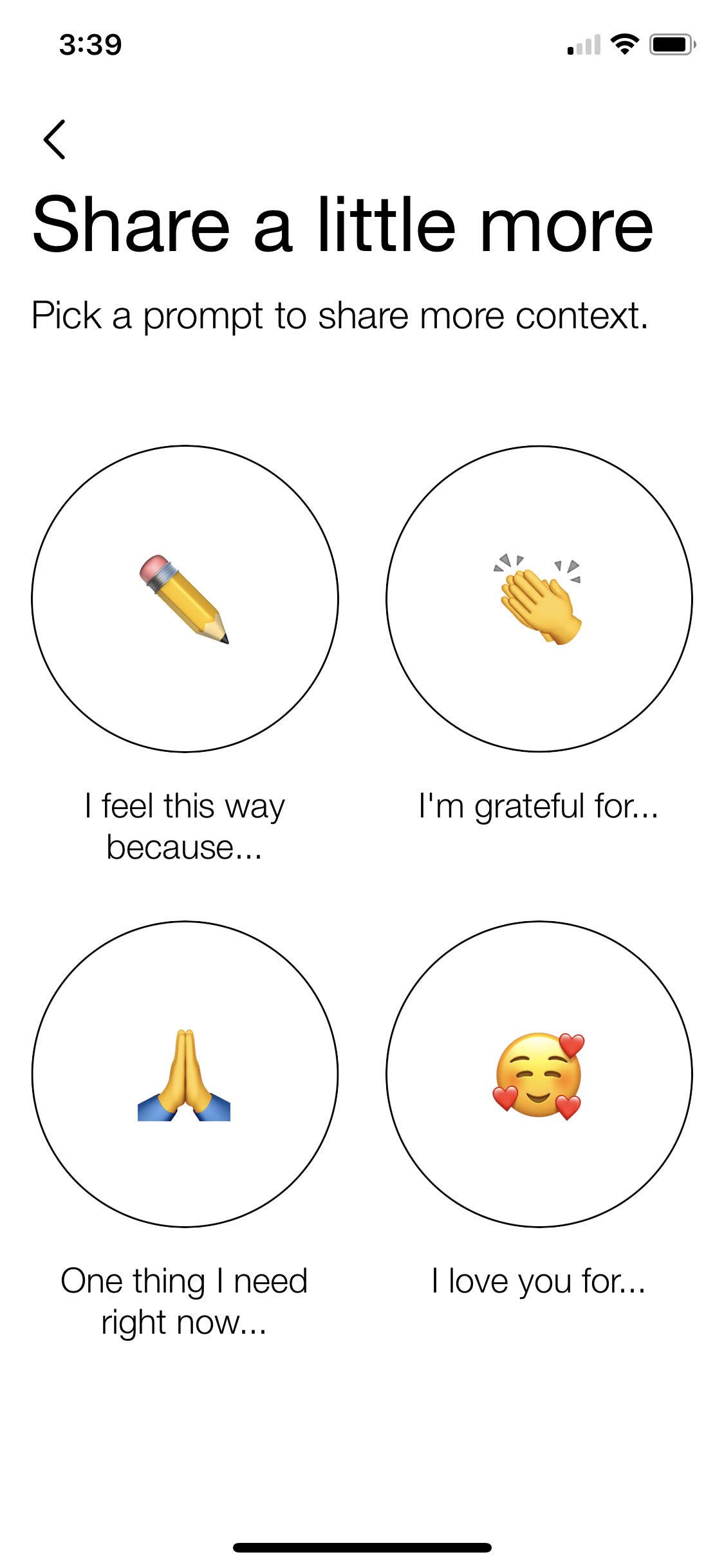The image size is (724, 1568).
Task: Pick the 'One thing I need right now...' prompt
Action: pos(185,1074)
